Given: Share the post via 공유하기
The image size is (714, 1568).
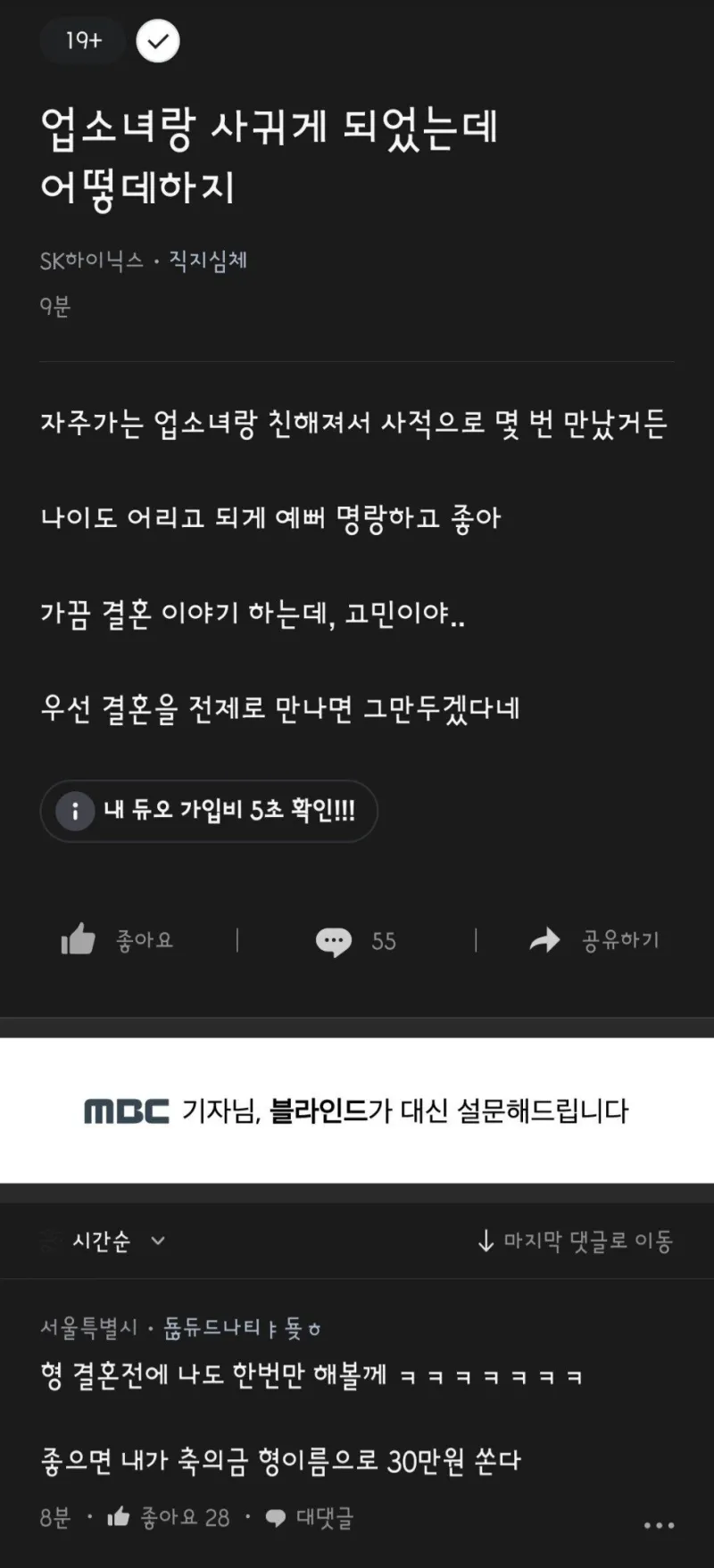Looking at the screenshot, I should (594, 940).
